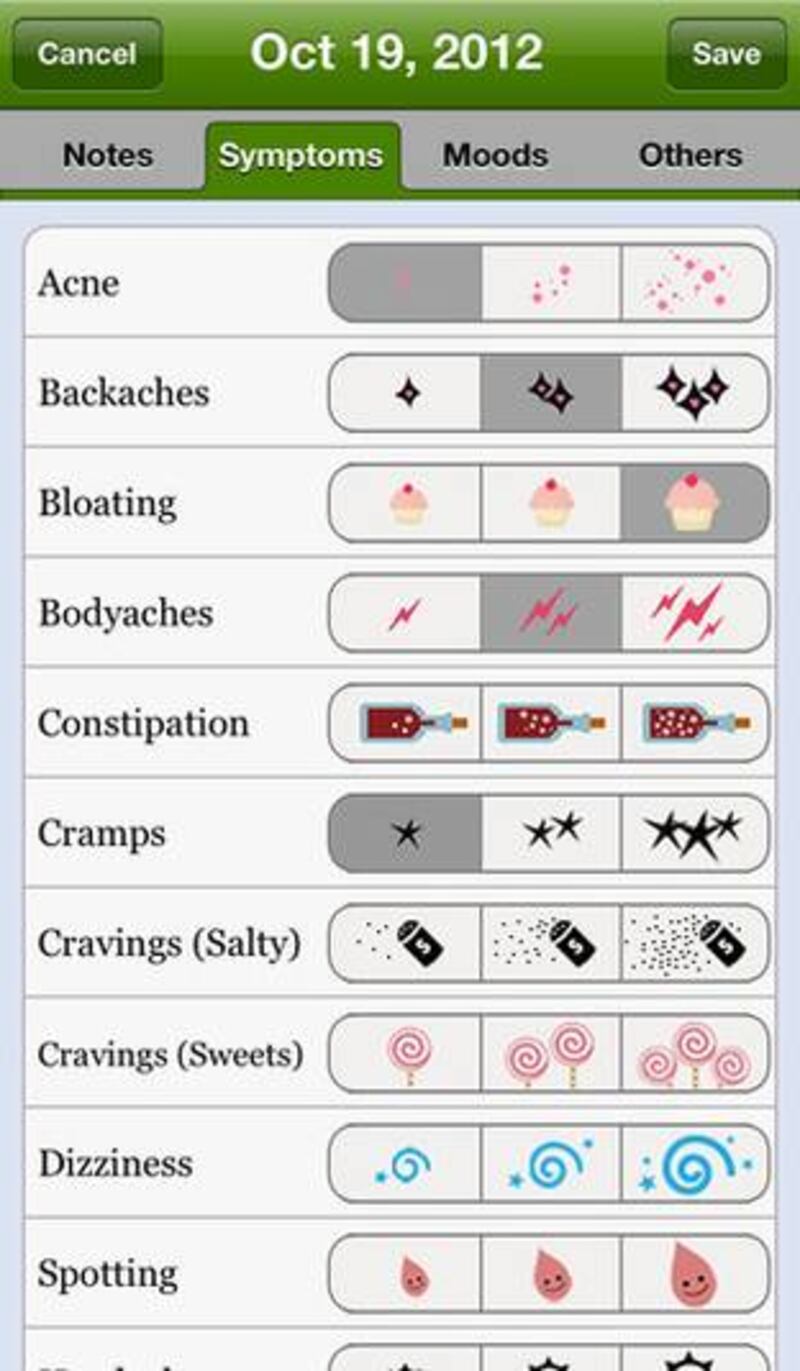Switch to the Notes tab

pyautogui.click(x=108, y=155)
